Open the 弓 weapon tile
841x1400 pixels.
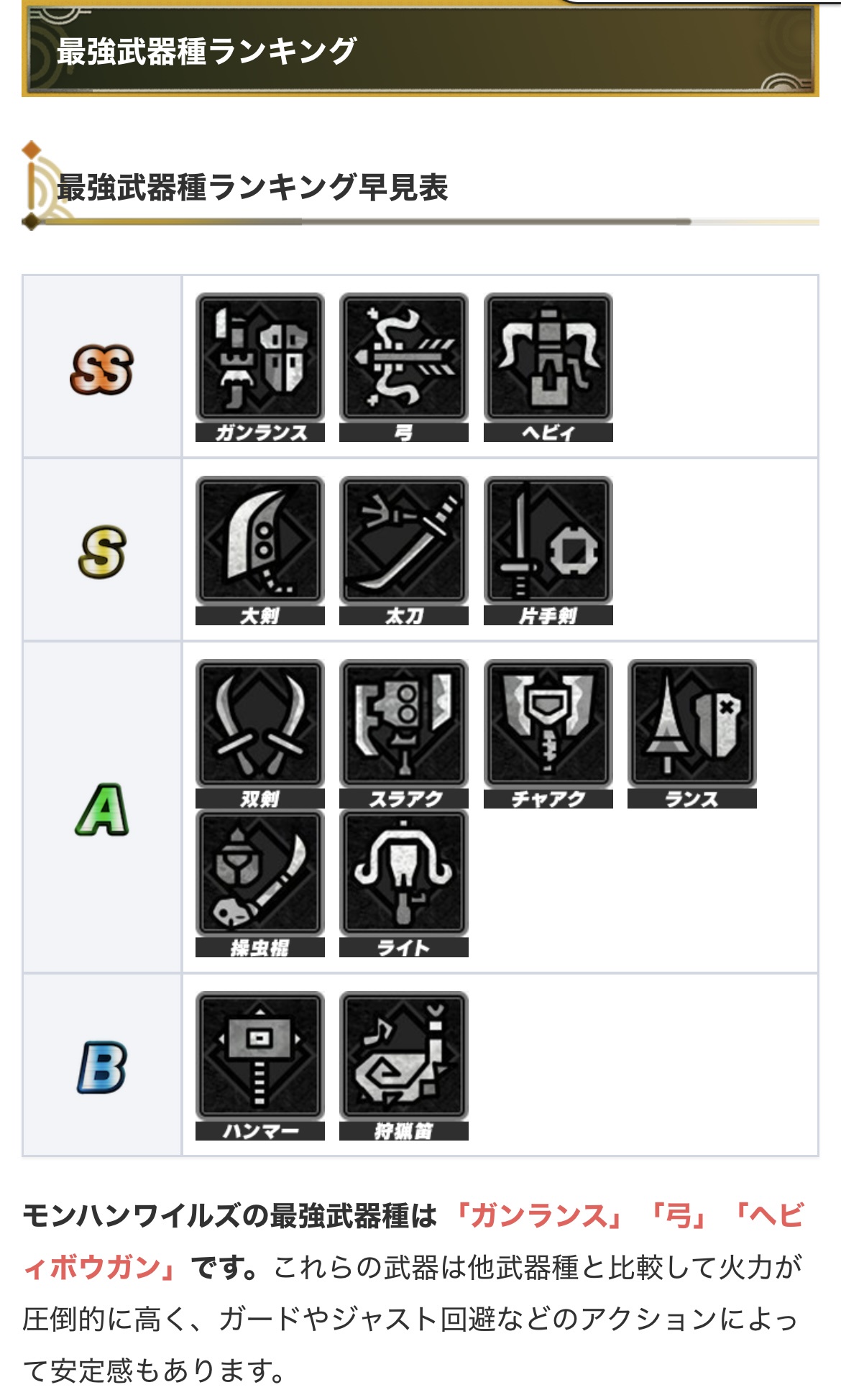403,367
